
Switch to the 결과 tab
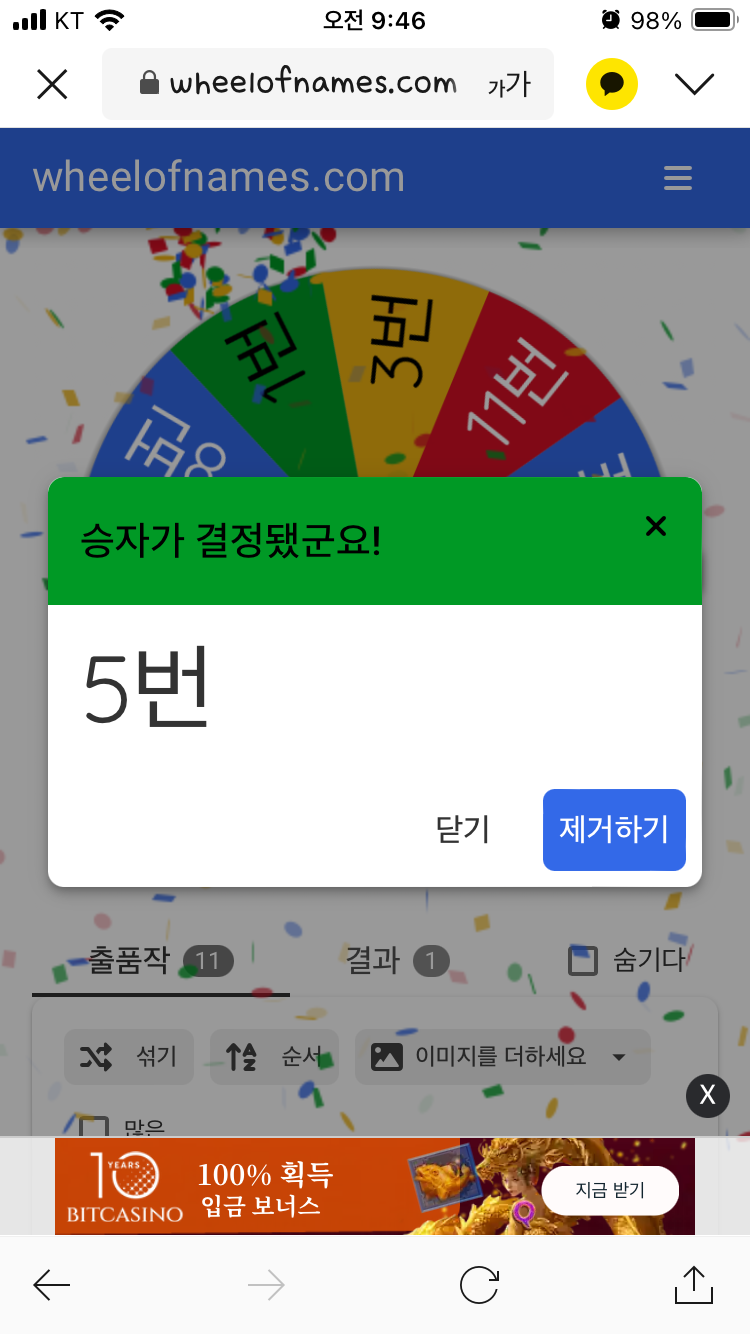coord(396,961)
